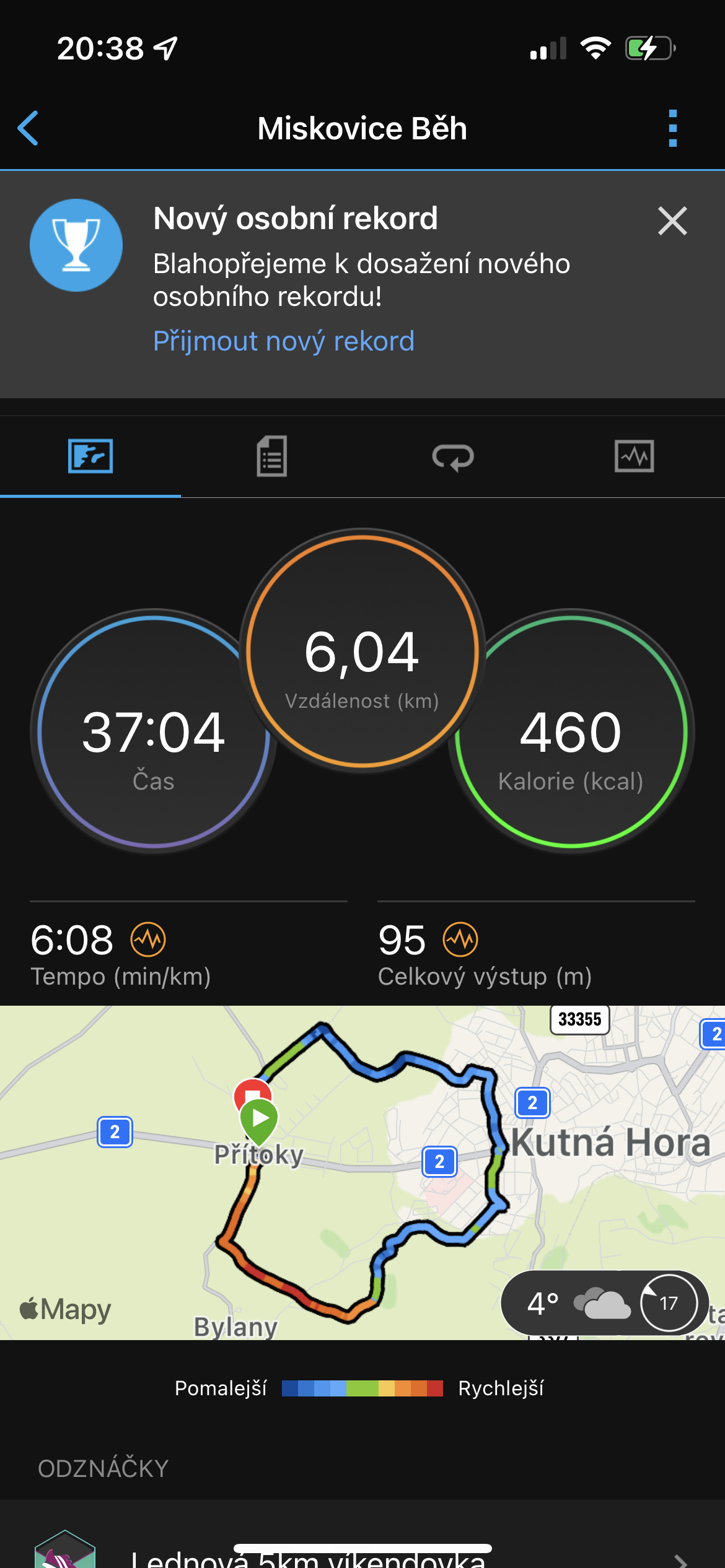Switch to the laps tab
Screen dimensions: 725x1568
tap(453, 457)
